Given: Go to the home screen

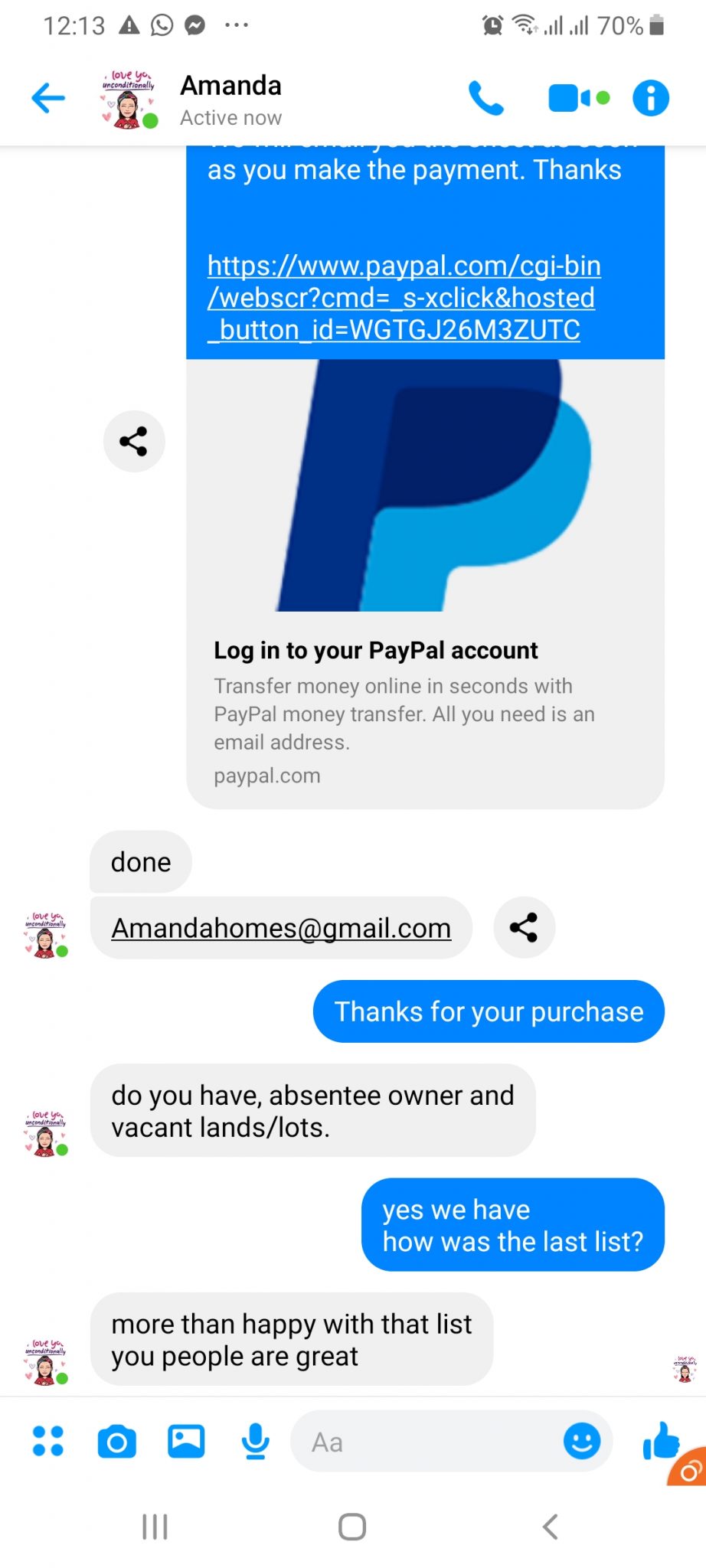Looking at the screenshot, I should (352, 1527).
